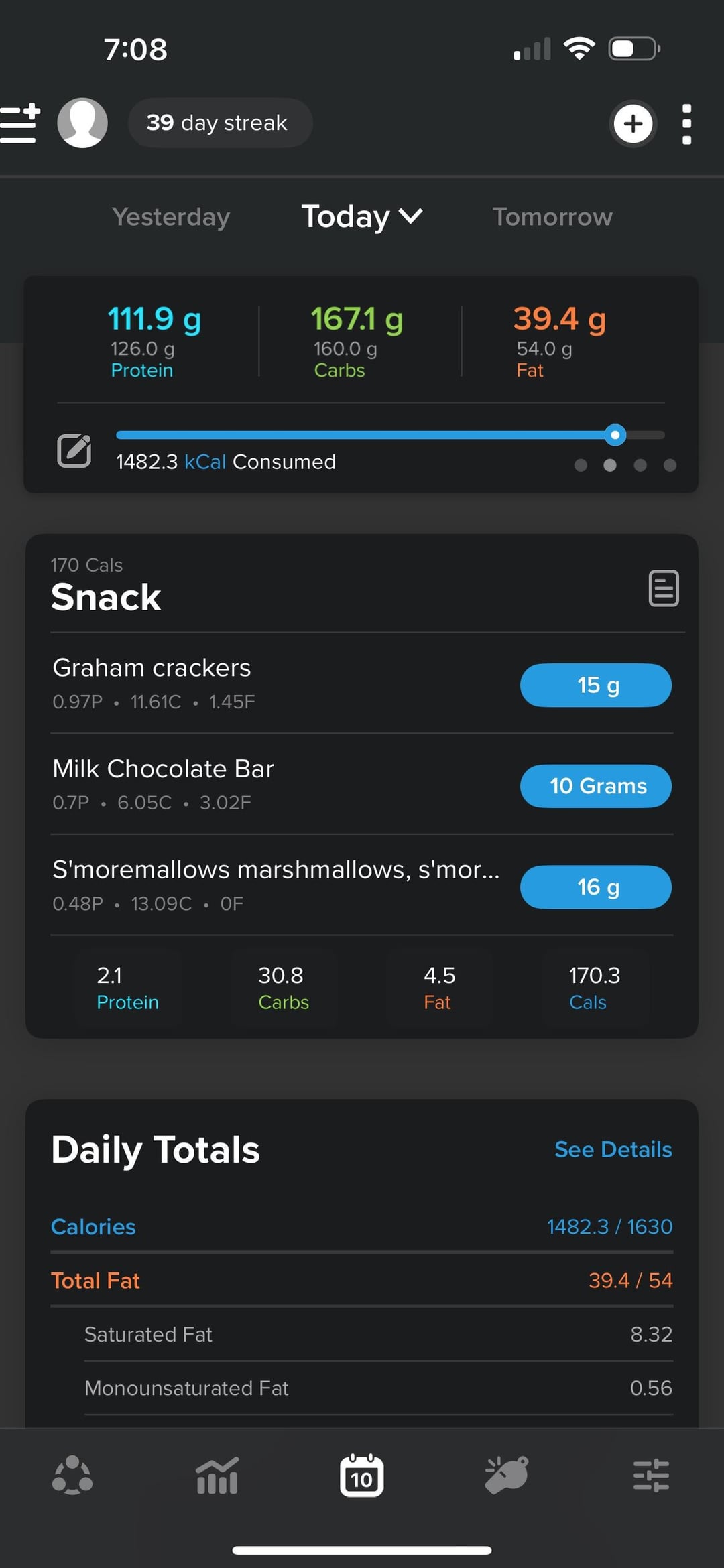Expand the Today date dropdown
The height and width of the screenshot is (1568, 724).
361,217
